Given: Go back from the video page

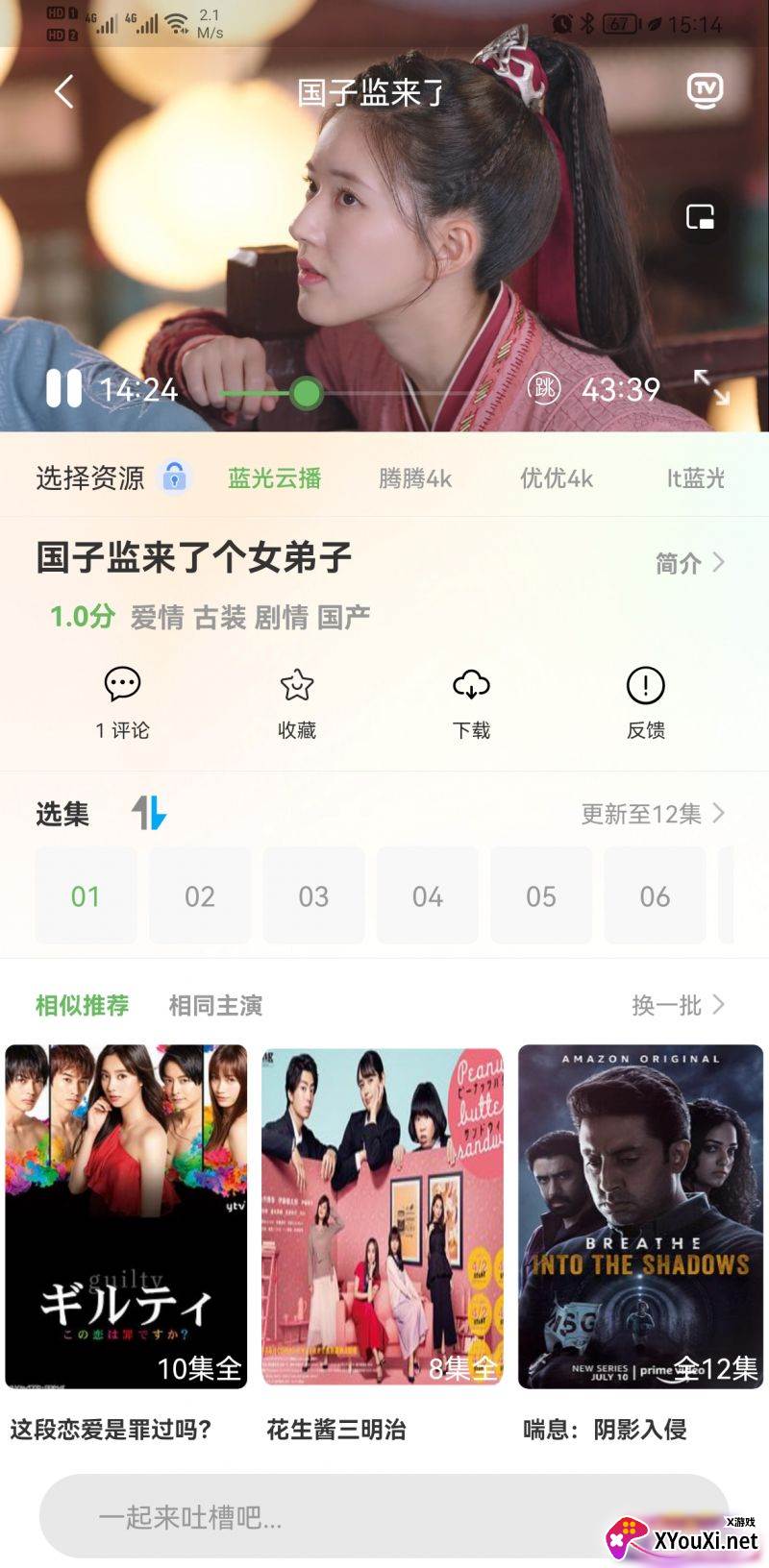Looking at the screenshot, I should click(64, 92).
